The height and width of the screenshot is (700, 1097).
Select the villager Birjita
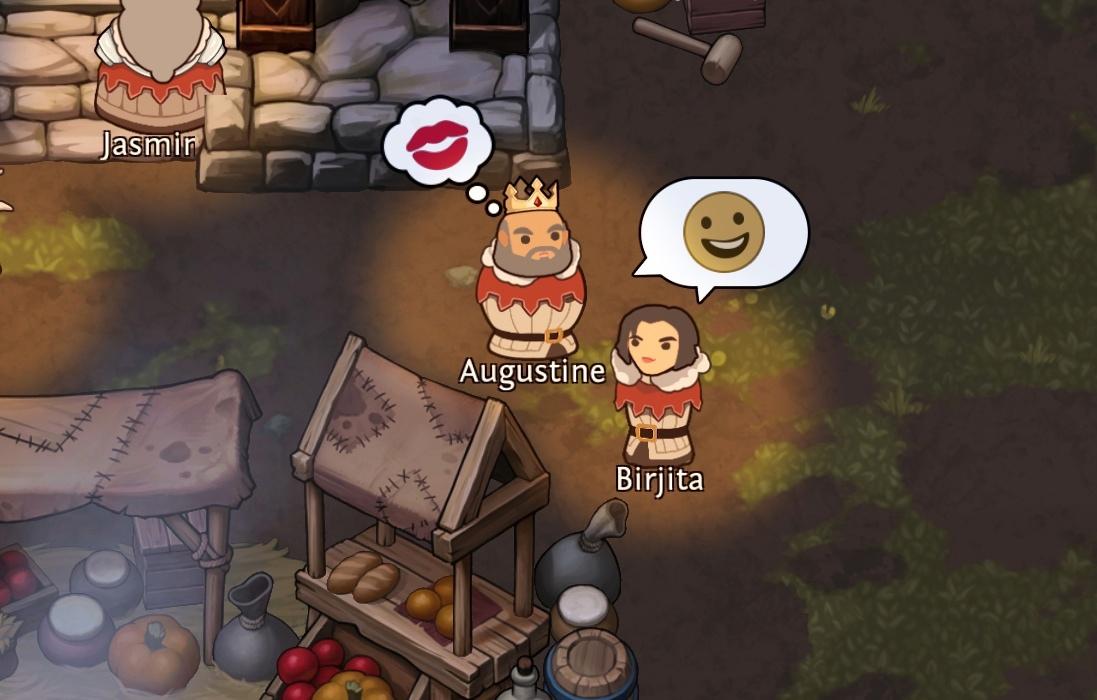coord(658,385)
